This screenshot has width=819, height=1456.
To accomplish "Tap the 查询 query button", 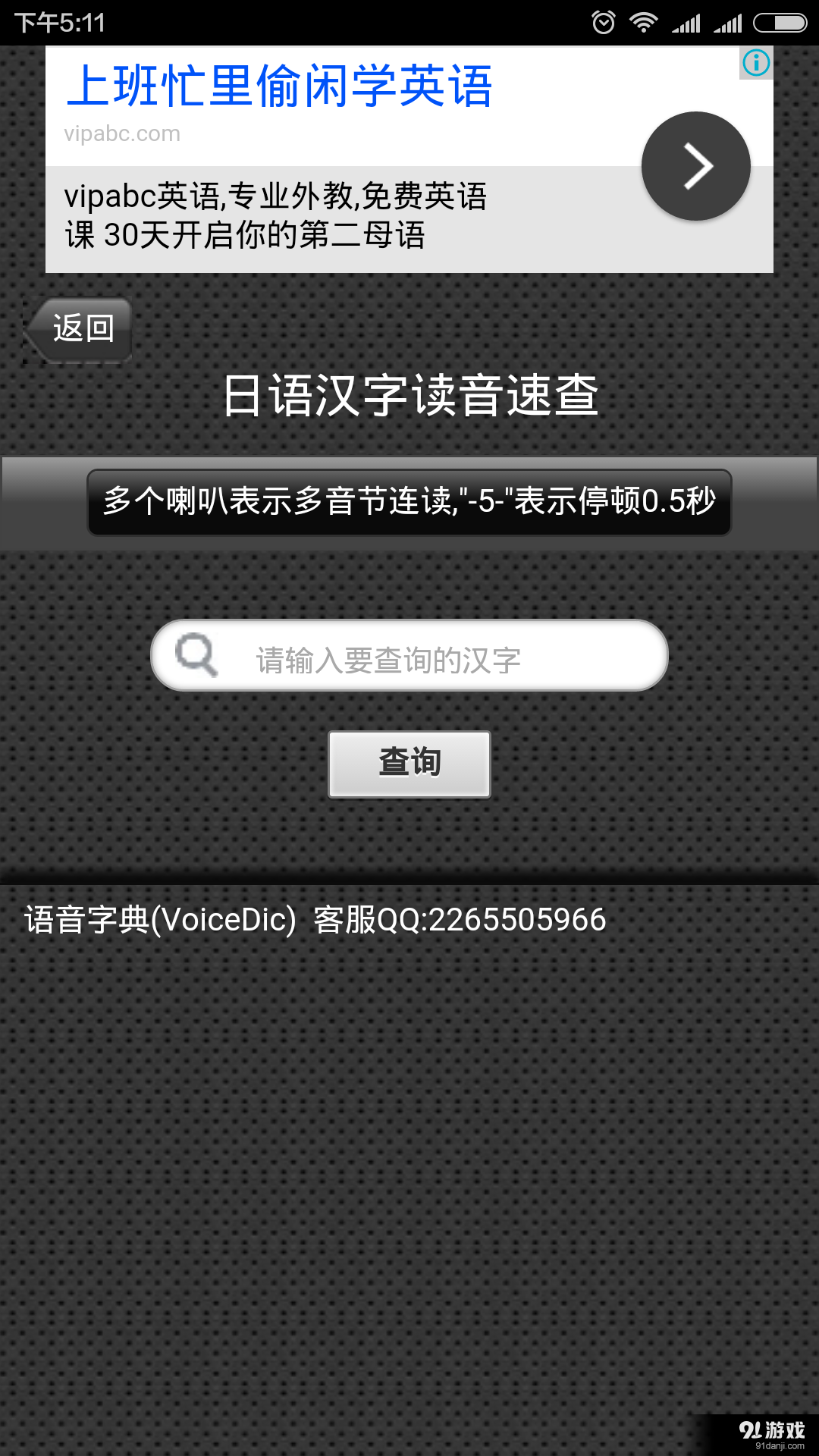I will [409, 764].
